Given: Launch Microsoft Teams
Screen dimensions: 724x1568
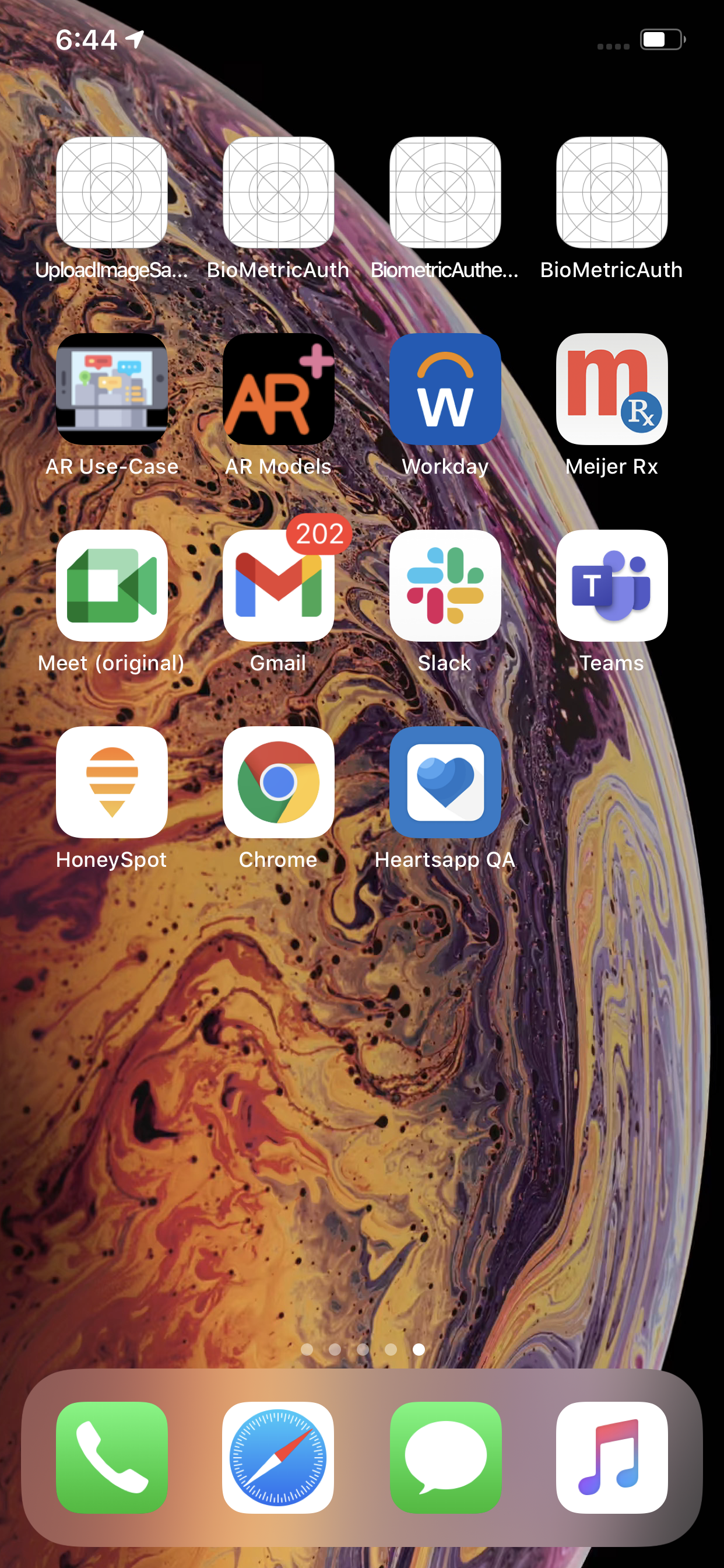Looking at the screenshot, I should 611,586.
